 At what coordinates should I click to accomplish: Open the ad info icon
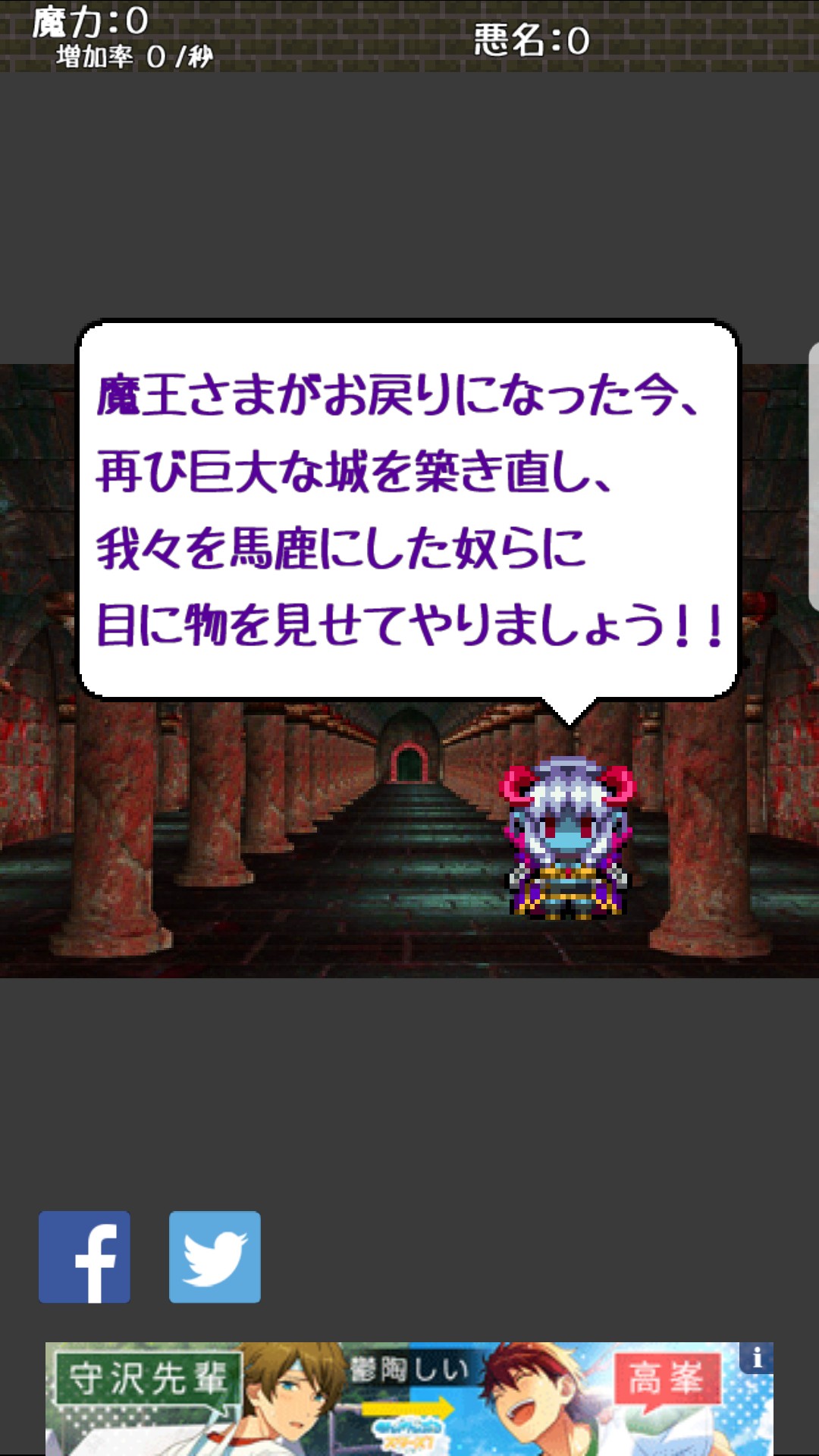click(757, 1357)
